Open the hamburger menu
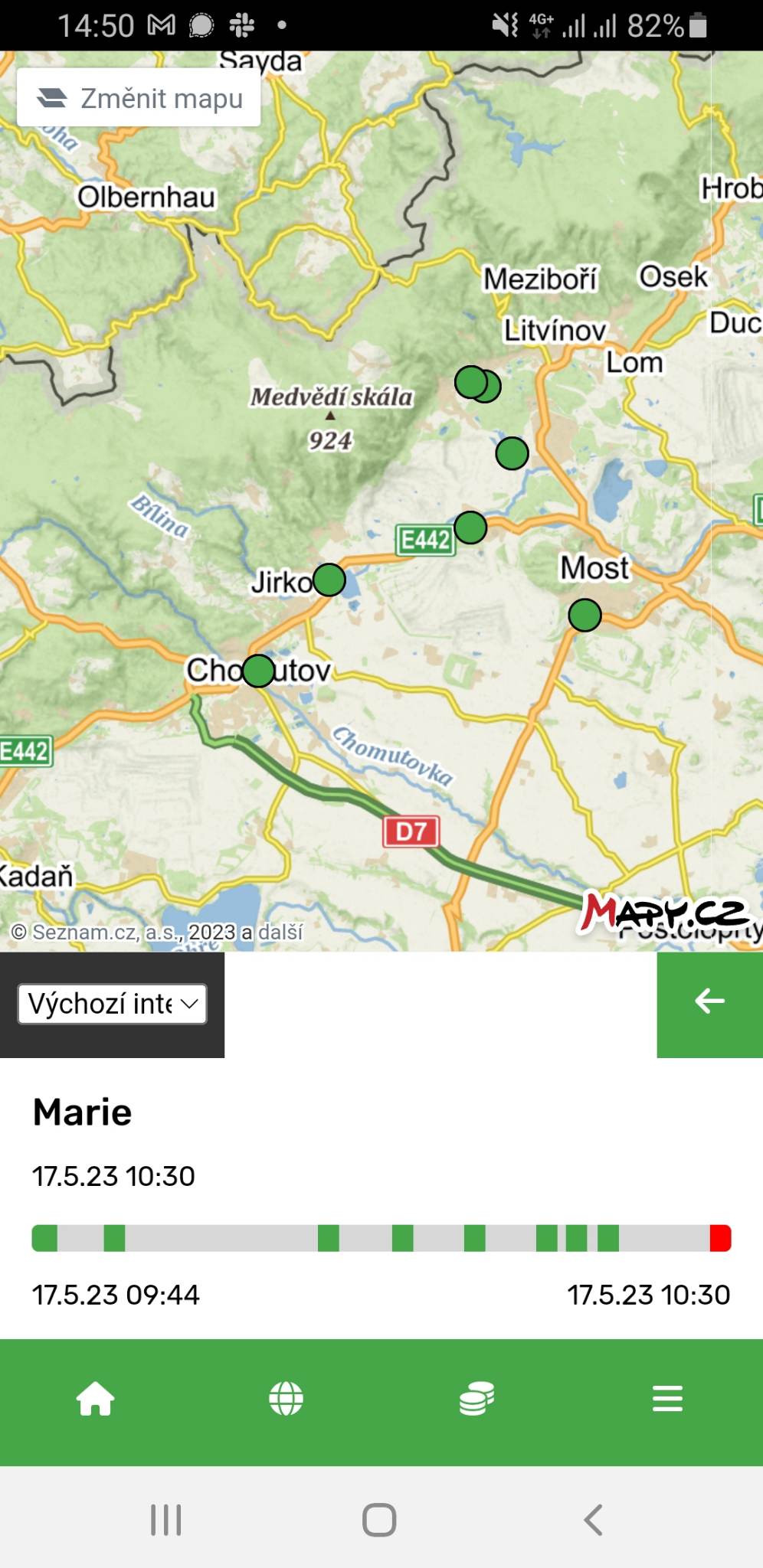This screenshot has width=763, height=1568. tap(667, 1399)
